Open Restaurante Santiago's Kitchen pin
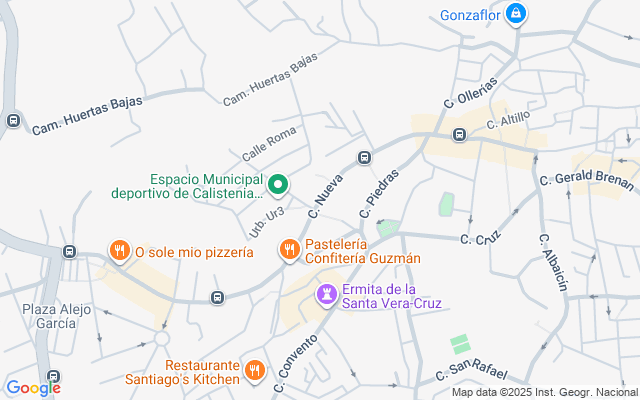This screenshot has width=640, height=400. [x=255, y=371]
